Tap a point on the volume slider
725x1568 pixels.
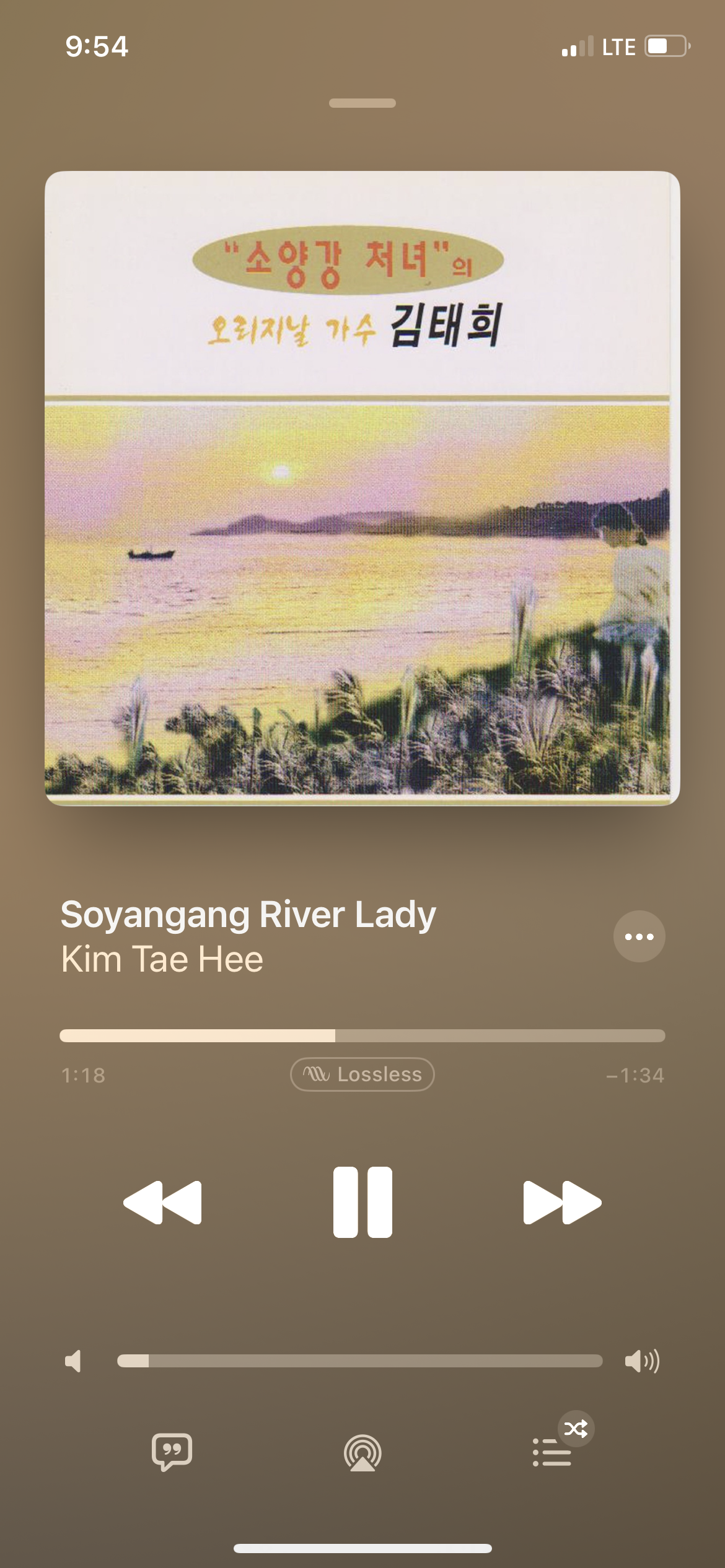359,1361
